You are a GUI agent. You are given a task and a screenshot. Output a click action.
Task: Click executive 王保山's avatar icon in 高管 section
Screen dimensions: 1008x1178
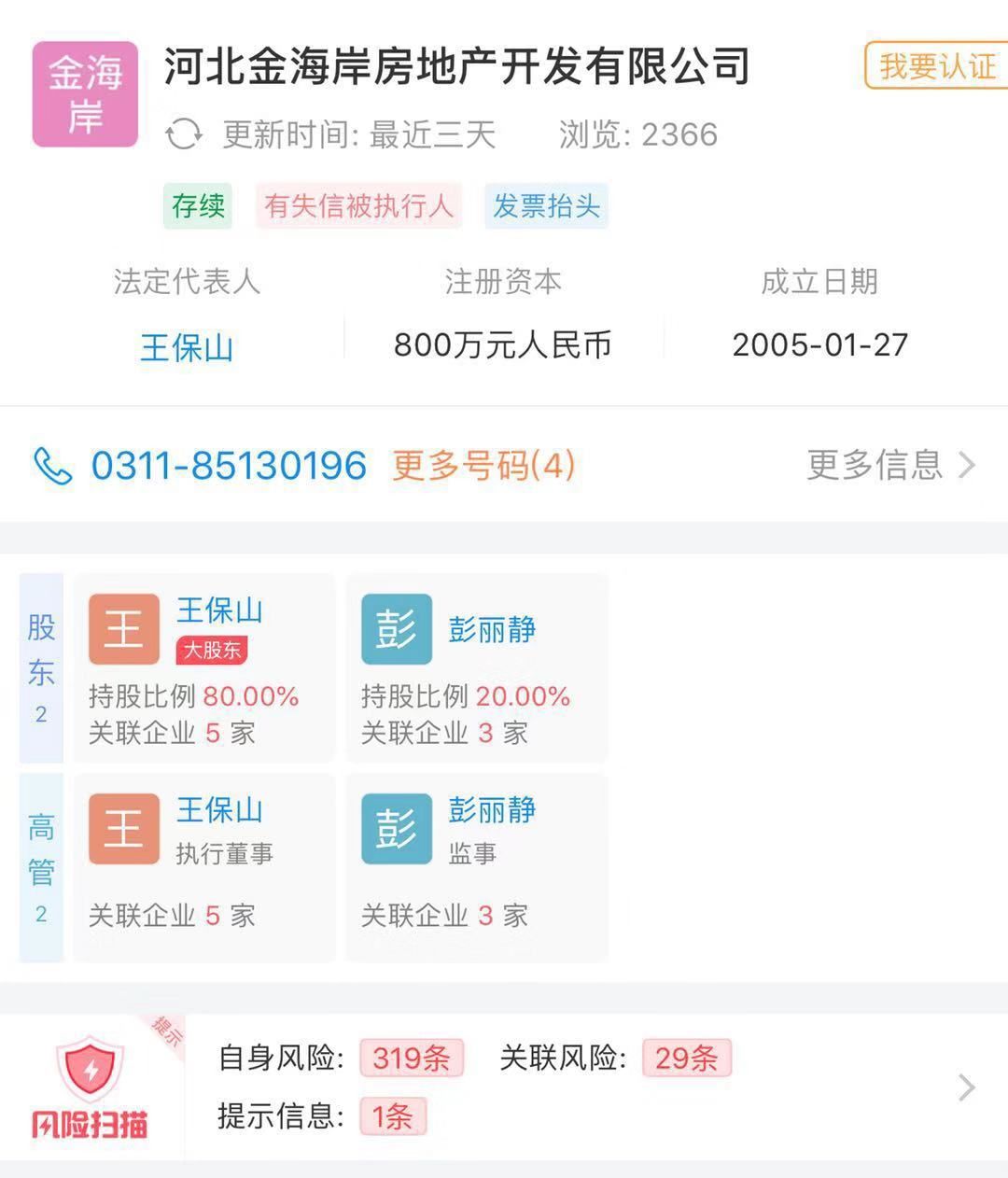pyautogui.click(x=123, y=828)
